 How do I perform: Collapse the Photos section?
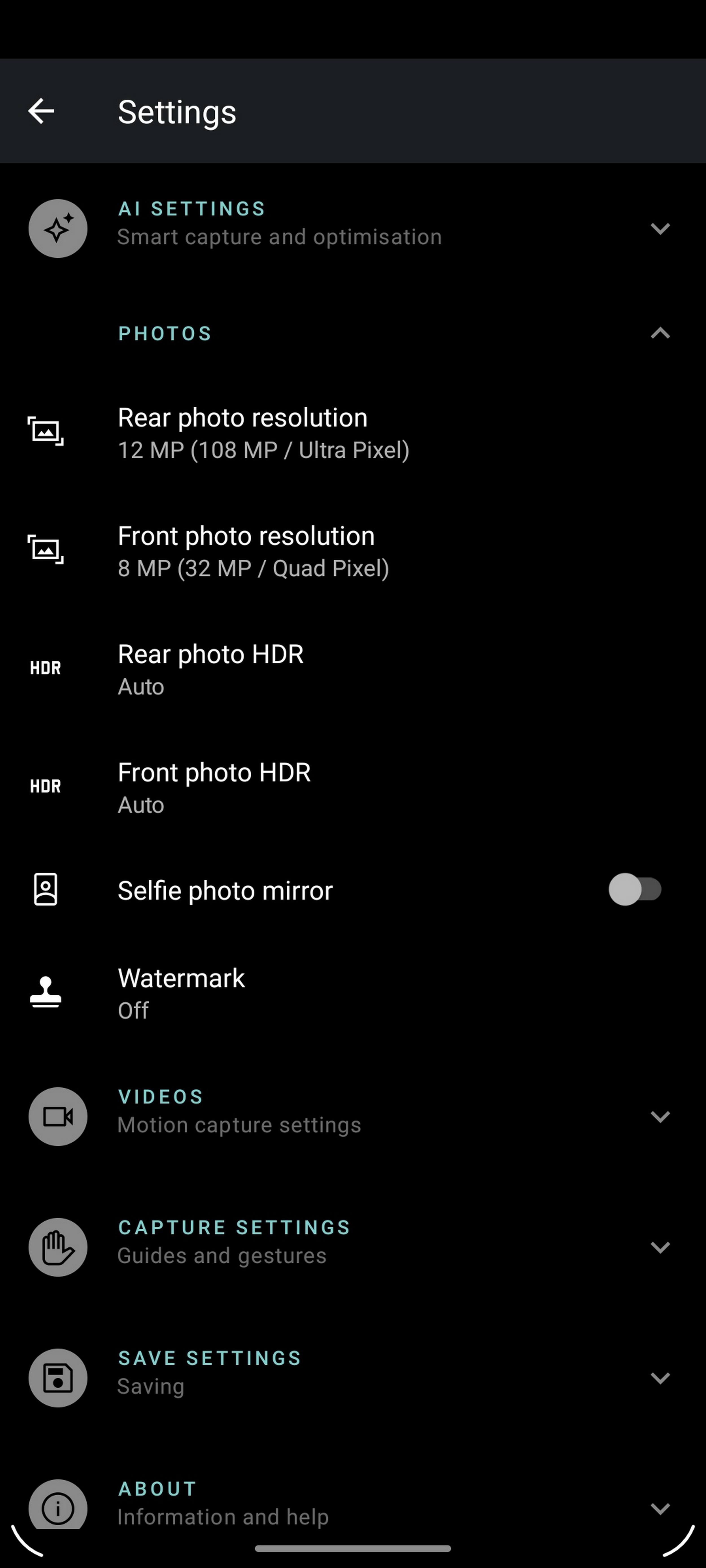click(x=660, y=333)
